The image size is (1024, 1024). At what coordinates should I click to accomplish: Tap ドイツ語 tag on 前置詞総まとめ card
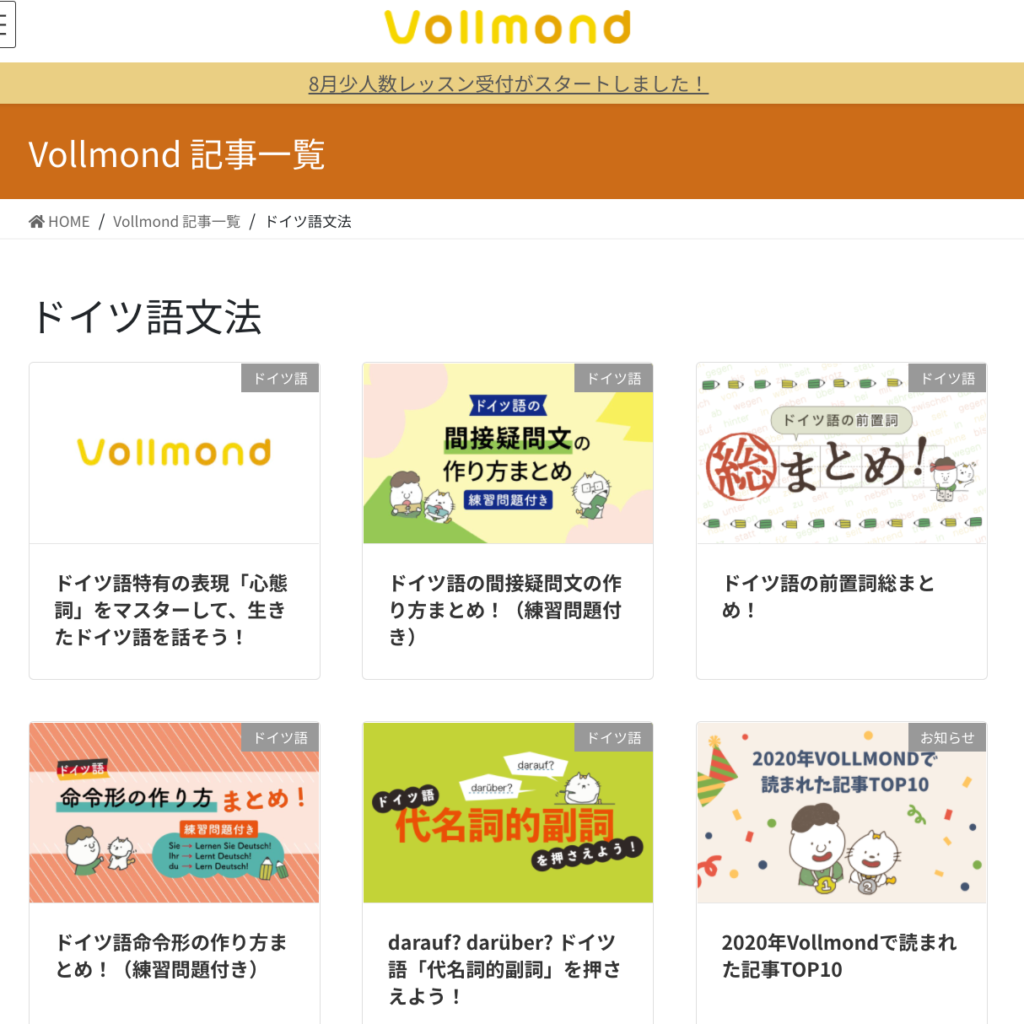pos(947,378)
